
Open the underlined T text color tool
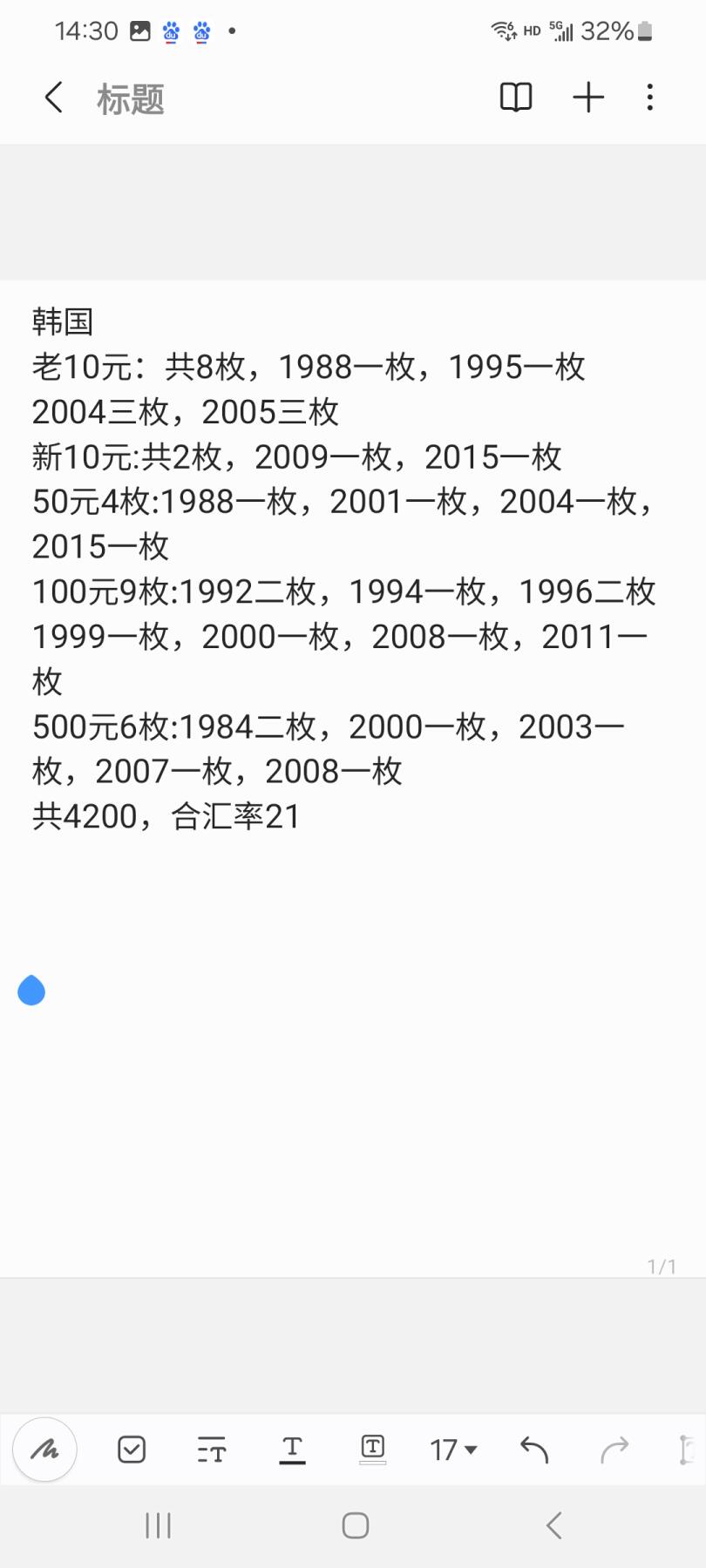coord(292,1450)
